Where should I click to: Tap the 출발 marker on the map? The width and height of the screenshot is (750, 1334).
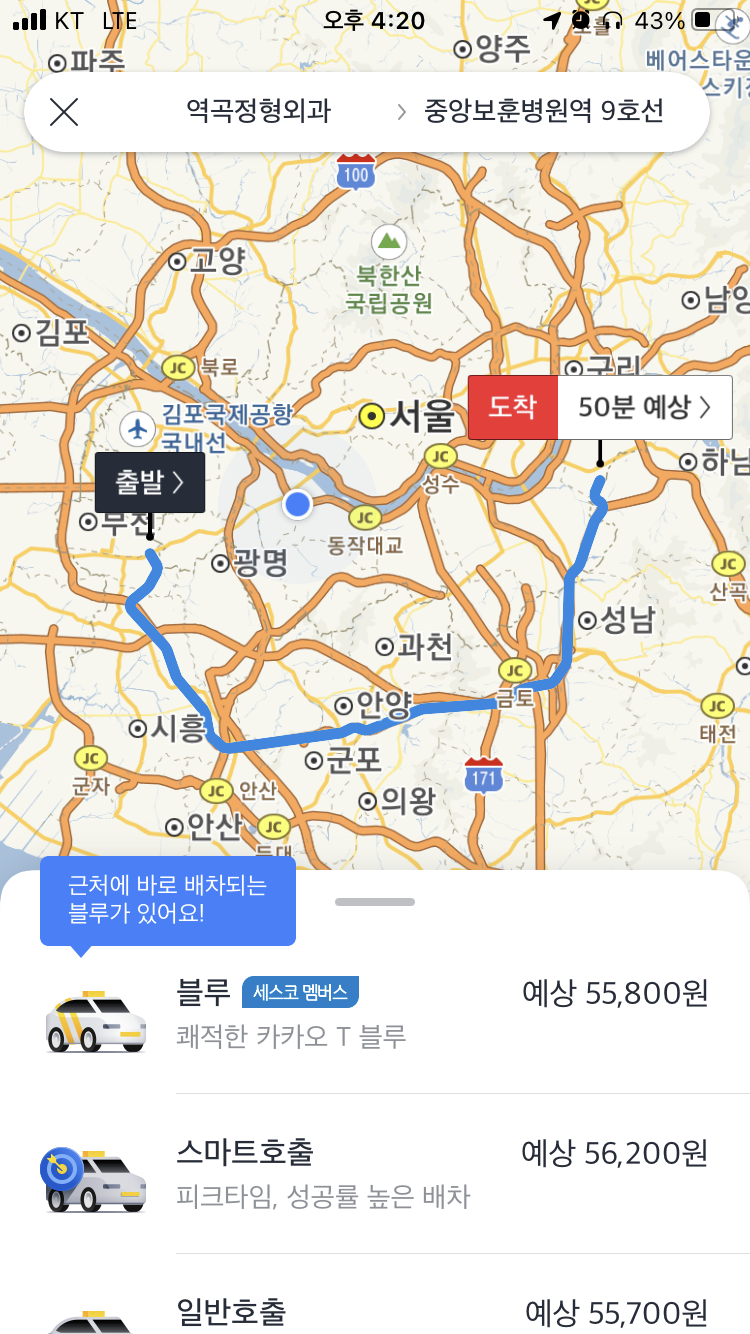150,482
